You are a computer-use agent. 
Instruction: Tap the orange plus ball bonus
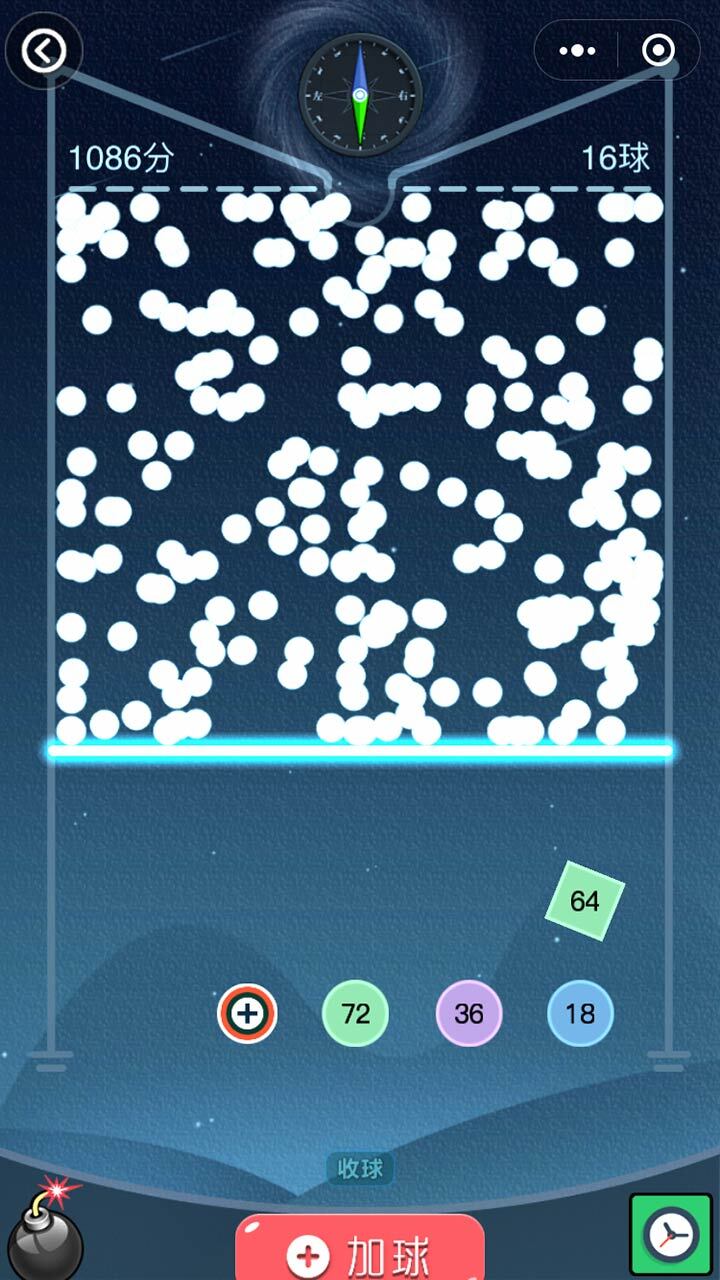click(247, 1014)
